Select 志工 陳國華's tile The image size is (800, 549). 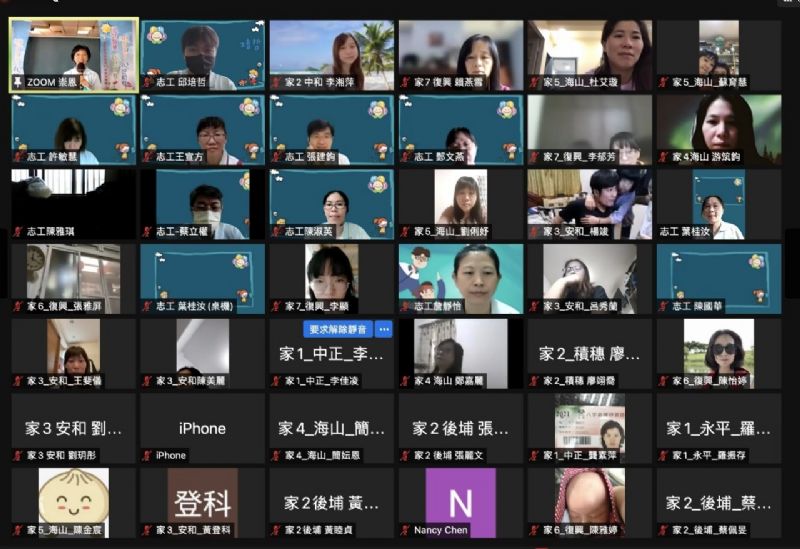click(718, 278)
